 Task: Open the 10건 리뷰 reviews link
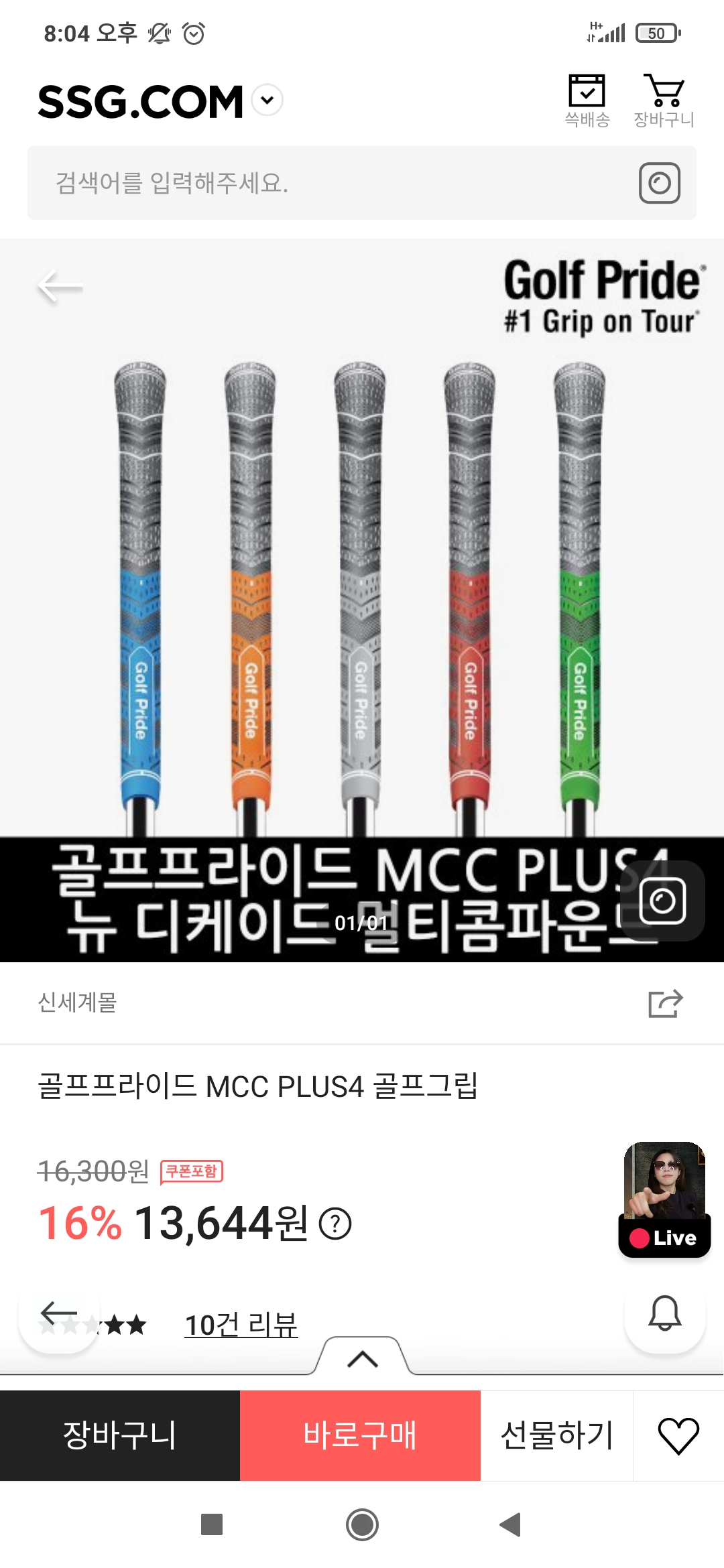(x=241, y=1325)
